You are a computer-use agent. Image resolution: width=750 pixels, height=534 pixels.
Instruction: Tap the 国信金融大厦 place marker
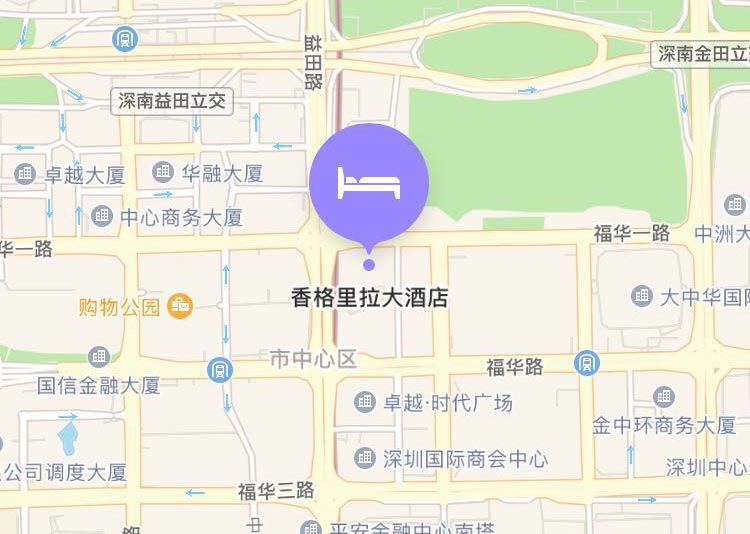coord(99,356)
